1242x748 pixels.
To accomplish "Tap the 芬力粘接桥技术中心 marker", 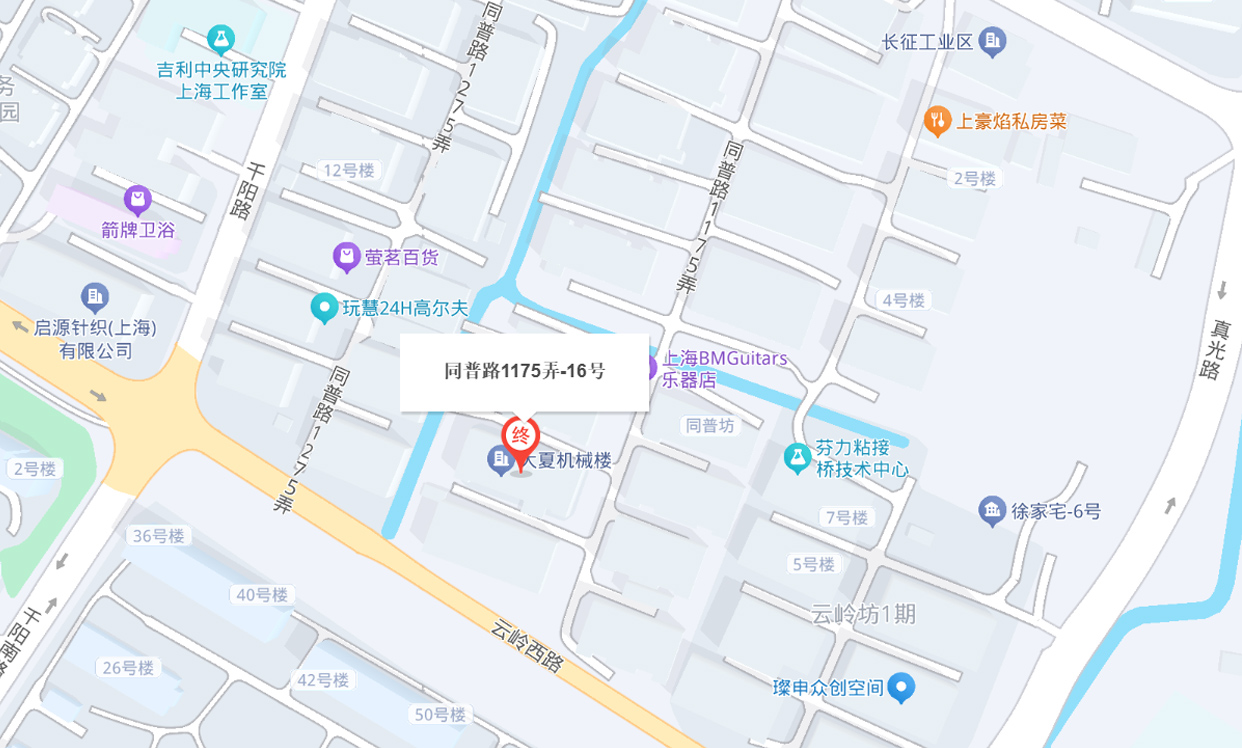I will (797, 458).
